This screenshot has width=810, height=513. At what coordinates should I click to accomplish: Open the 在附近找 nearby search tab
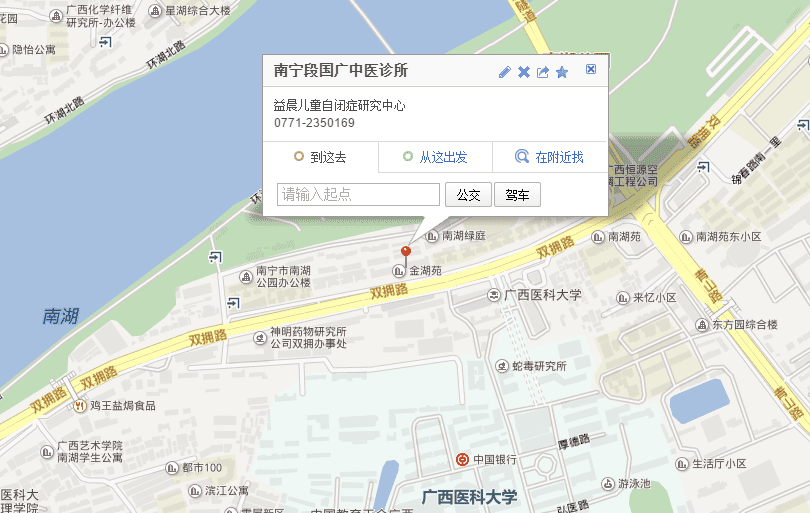[550, 158]
